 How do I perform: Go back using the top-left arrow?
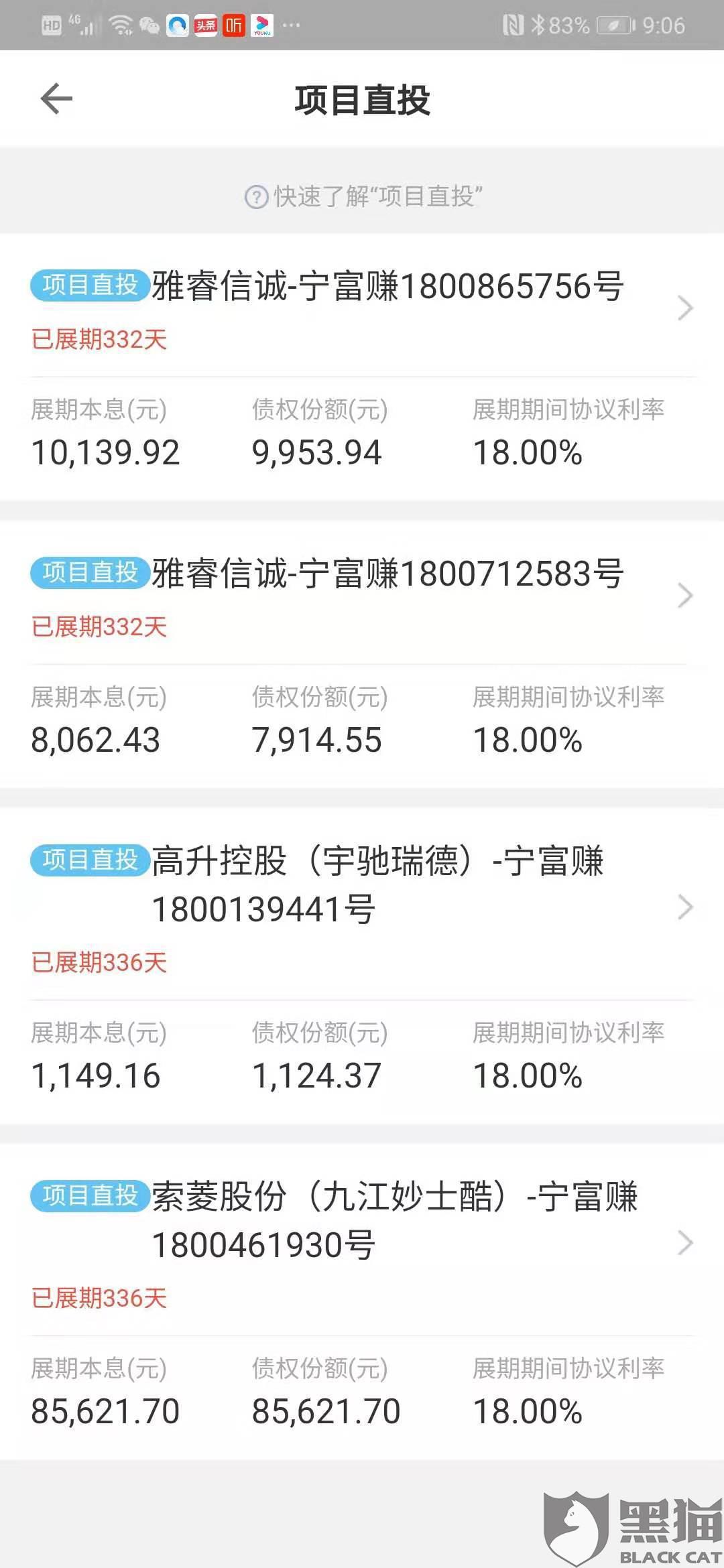pyautogui.click(x=56, y=99)
